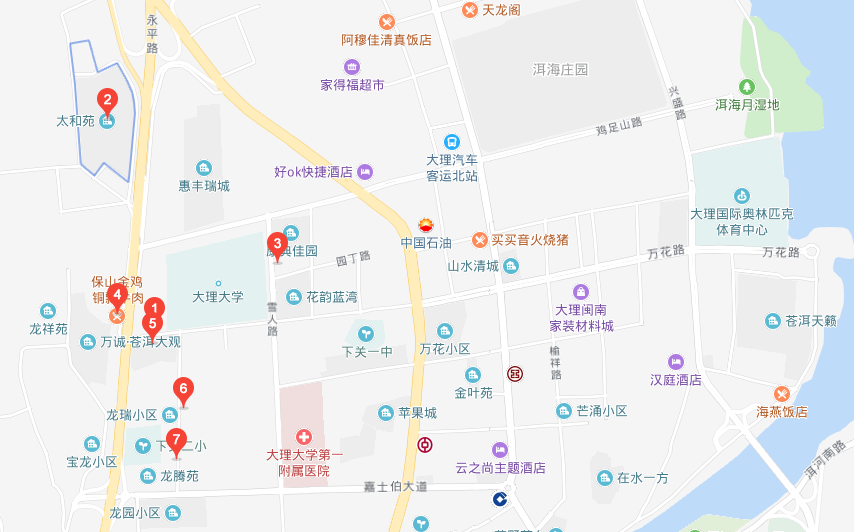Open red marker 3 near 康典佳园
Image resolution: width=854 pixels, height=532 pixels.
tap(277, 243)
